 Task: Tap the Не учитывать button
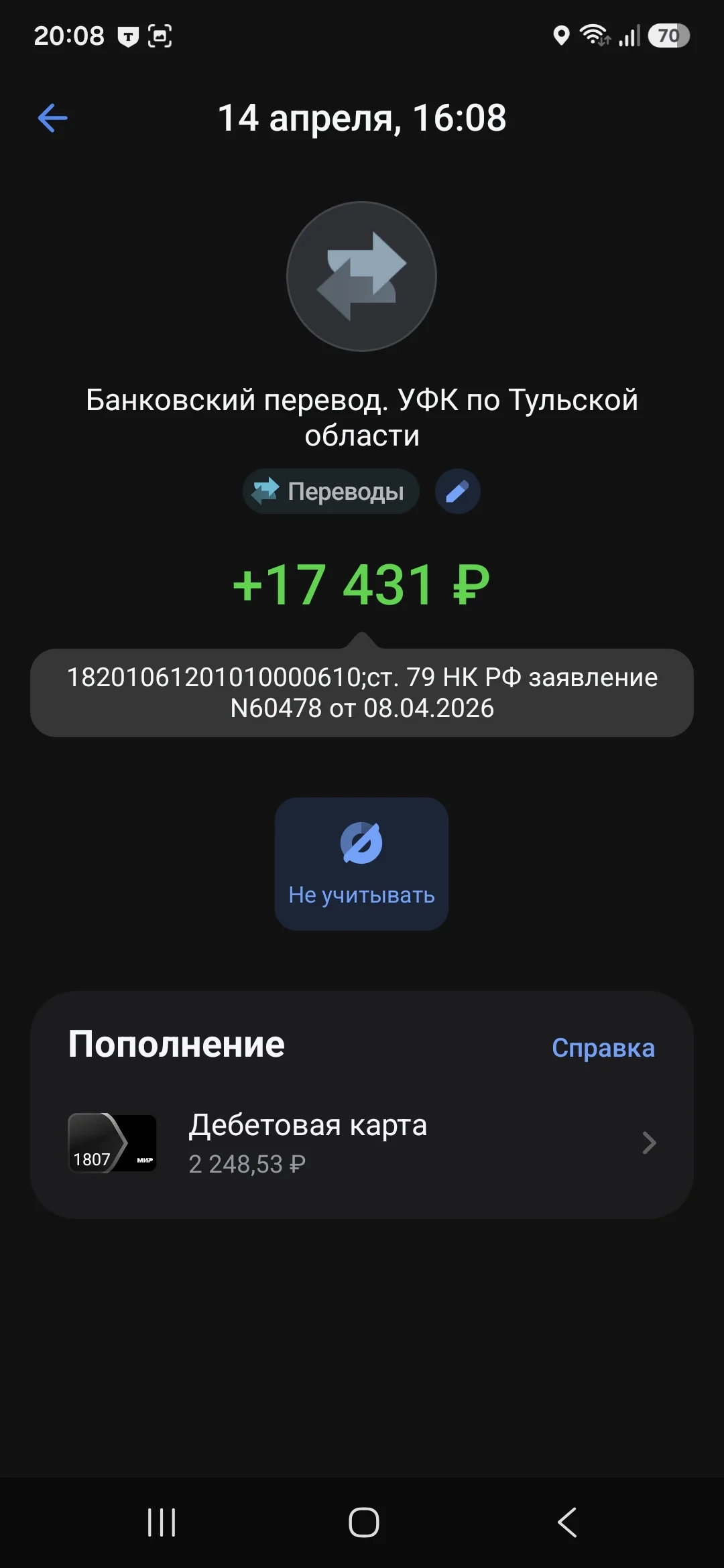pos(361,864)
